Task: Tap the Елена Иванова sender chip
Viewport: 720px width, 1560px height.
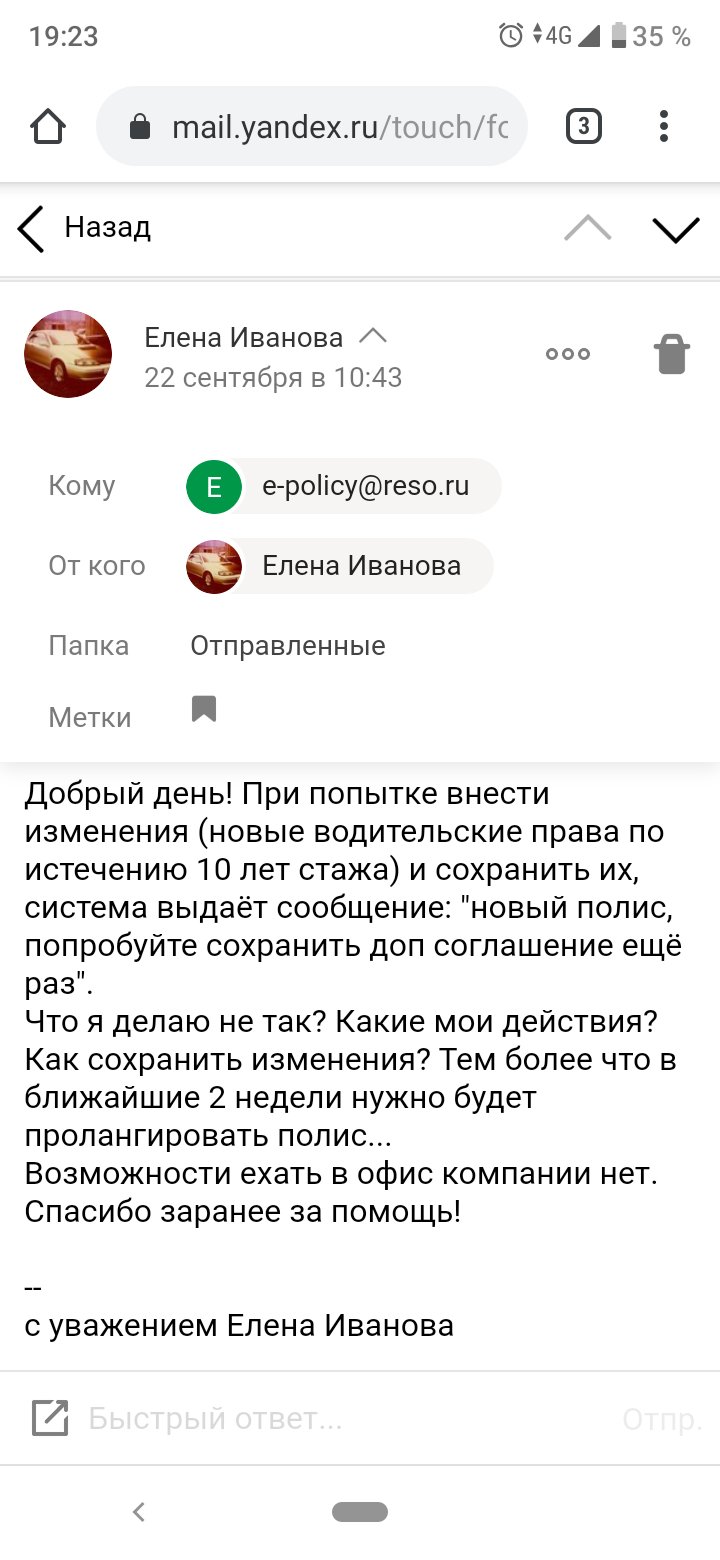Action: [x=340, y=566]
